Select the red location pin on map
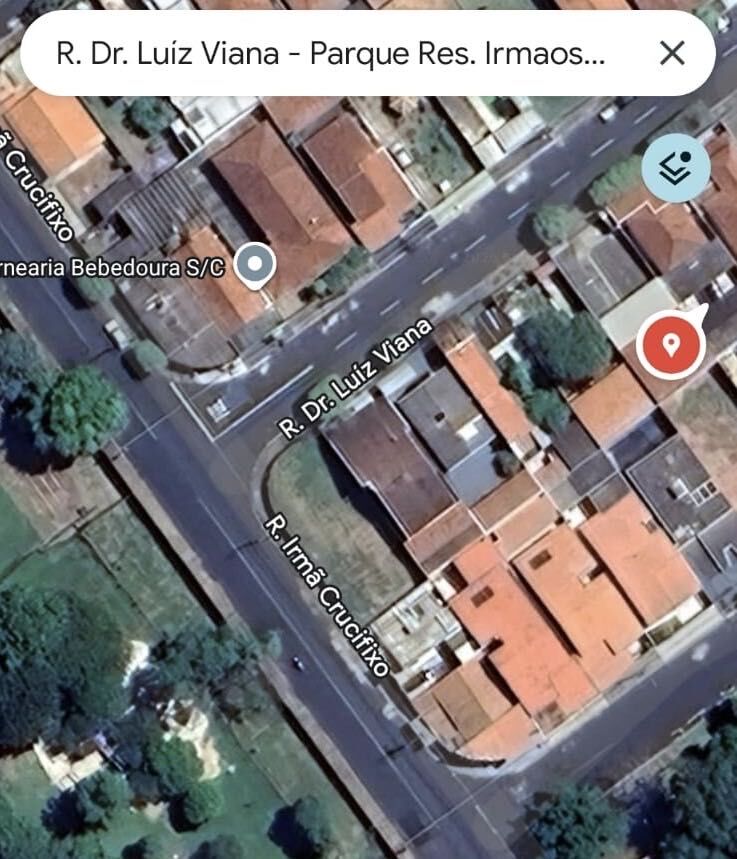The image size is (737, 859). click(x=671, y=346)
